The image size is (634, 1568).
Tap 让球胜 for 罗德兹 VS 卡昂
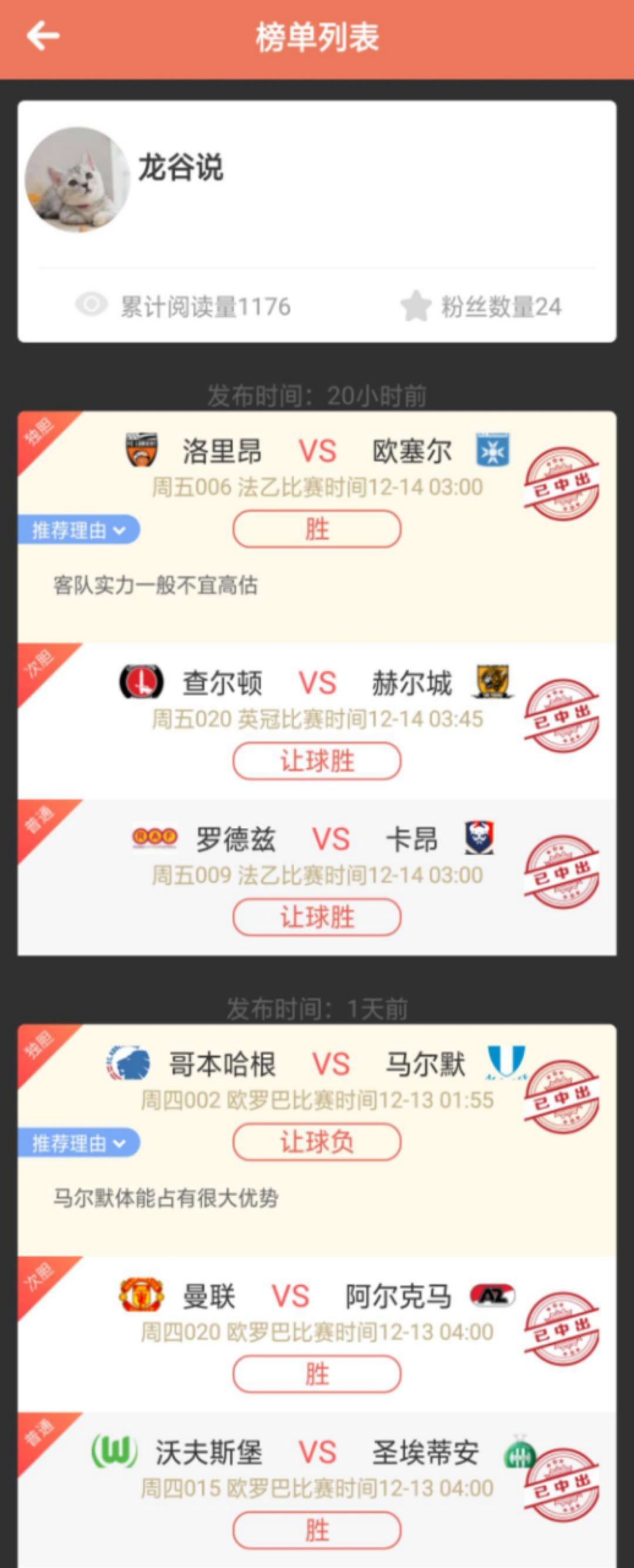pyautogui.click(x=317, y=917)
